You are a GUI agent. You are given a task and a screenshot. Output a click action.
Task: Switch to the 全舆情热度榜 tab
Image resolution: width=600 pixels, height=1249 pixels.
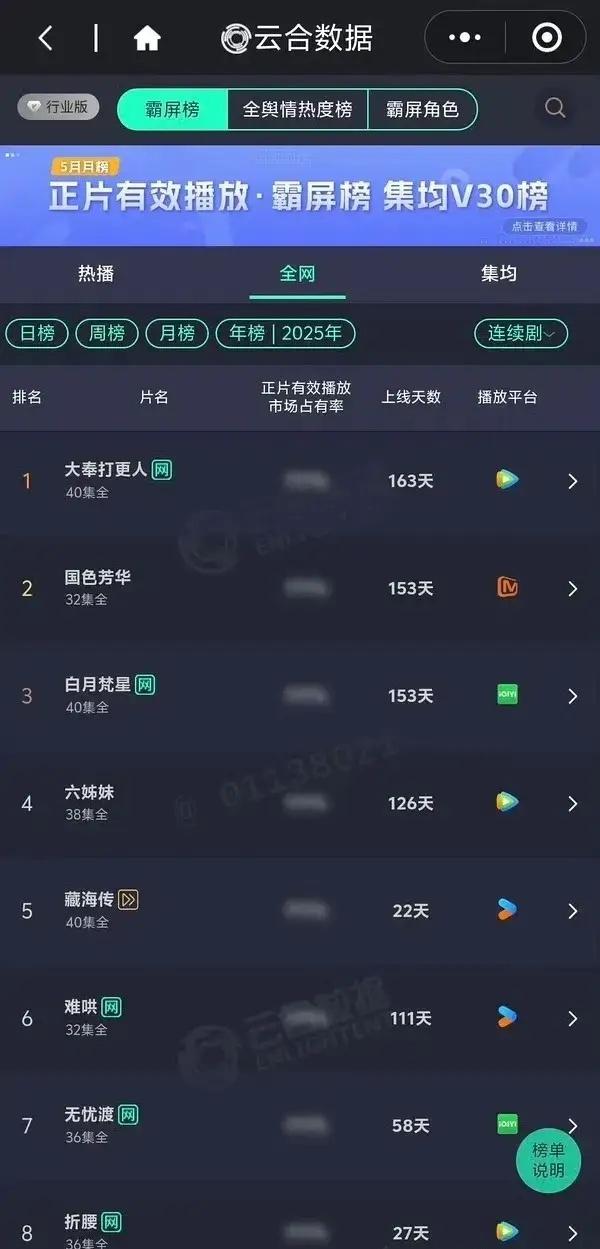[297, 109]
